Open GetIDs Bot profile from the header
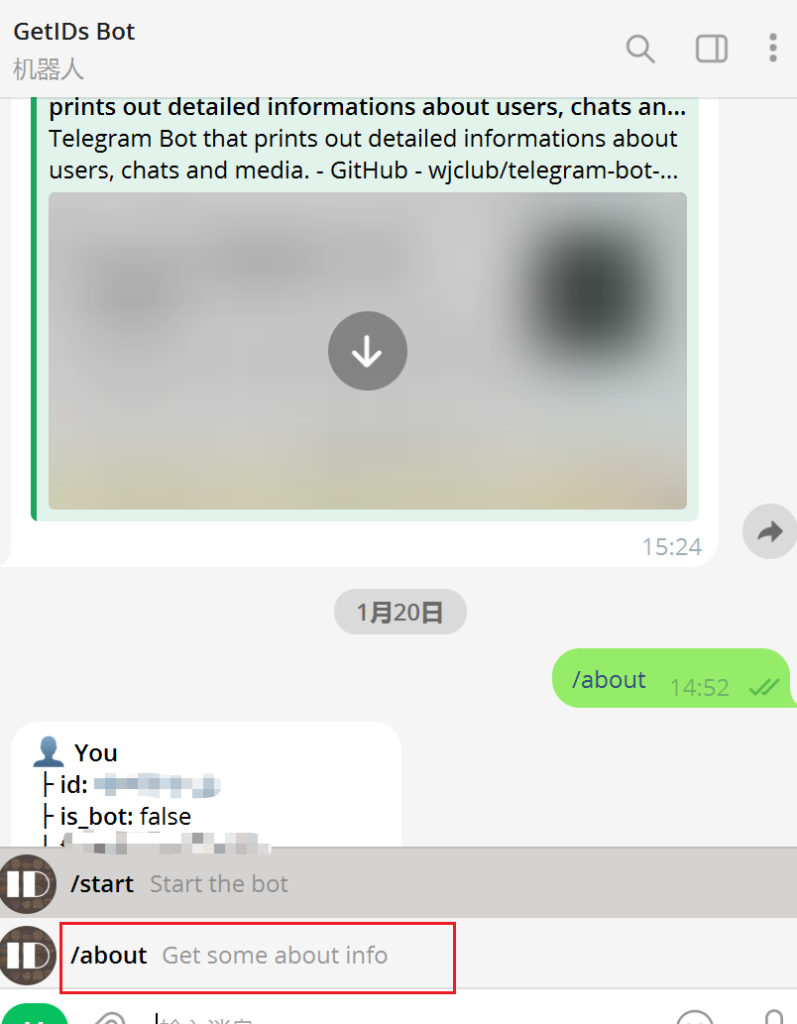The image size is (797, 1024). click(x=74, y=32)
